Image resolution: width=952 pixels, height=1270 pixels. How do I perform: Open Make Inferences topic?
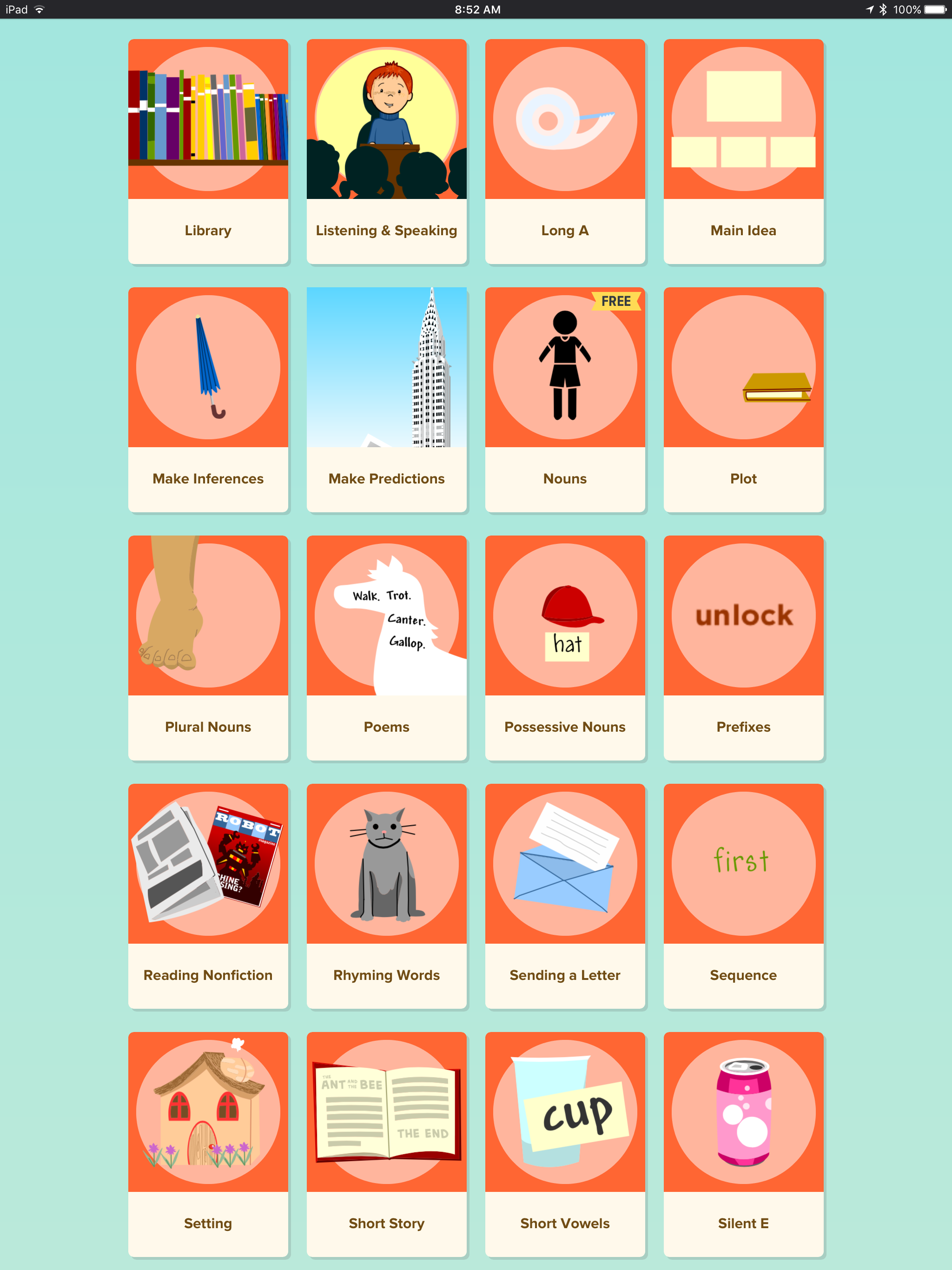[208, 400]
